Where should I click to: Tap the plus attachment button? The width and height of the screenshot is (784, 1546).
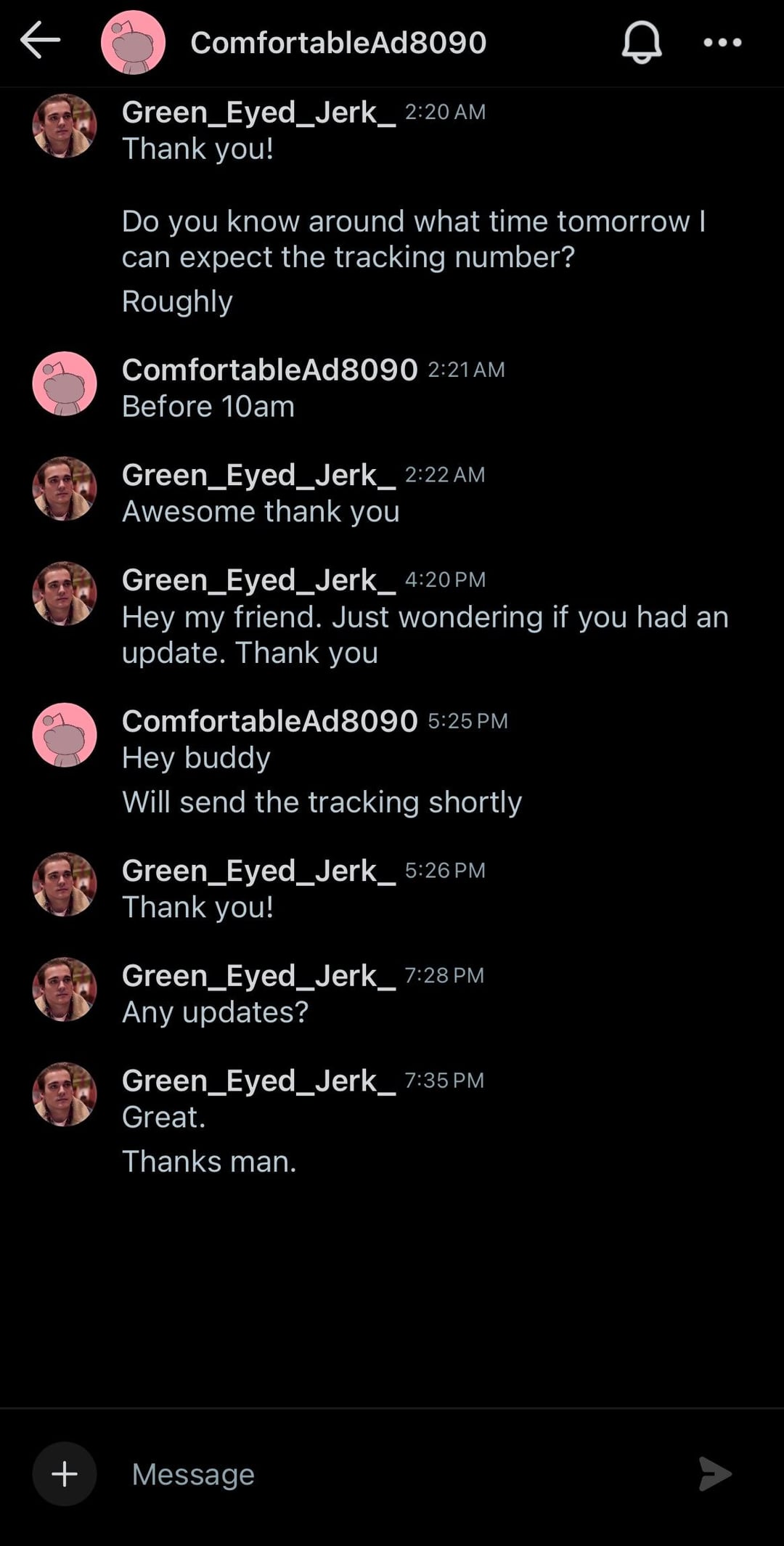pyautogui.click(x=65, y=1473)
